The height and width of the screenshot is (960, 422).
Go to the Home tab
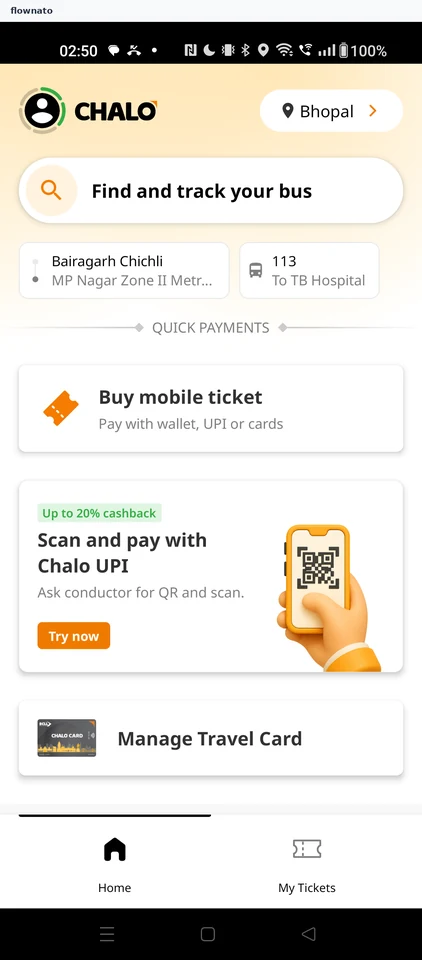[x=115, y=864]
